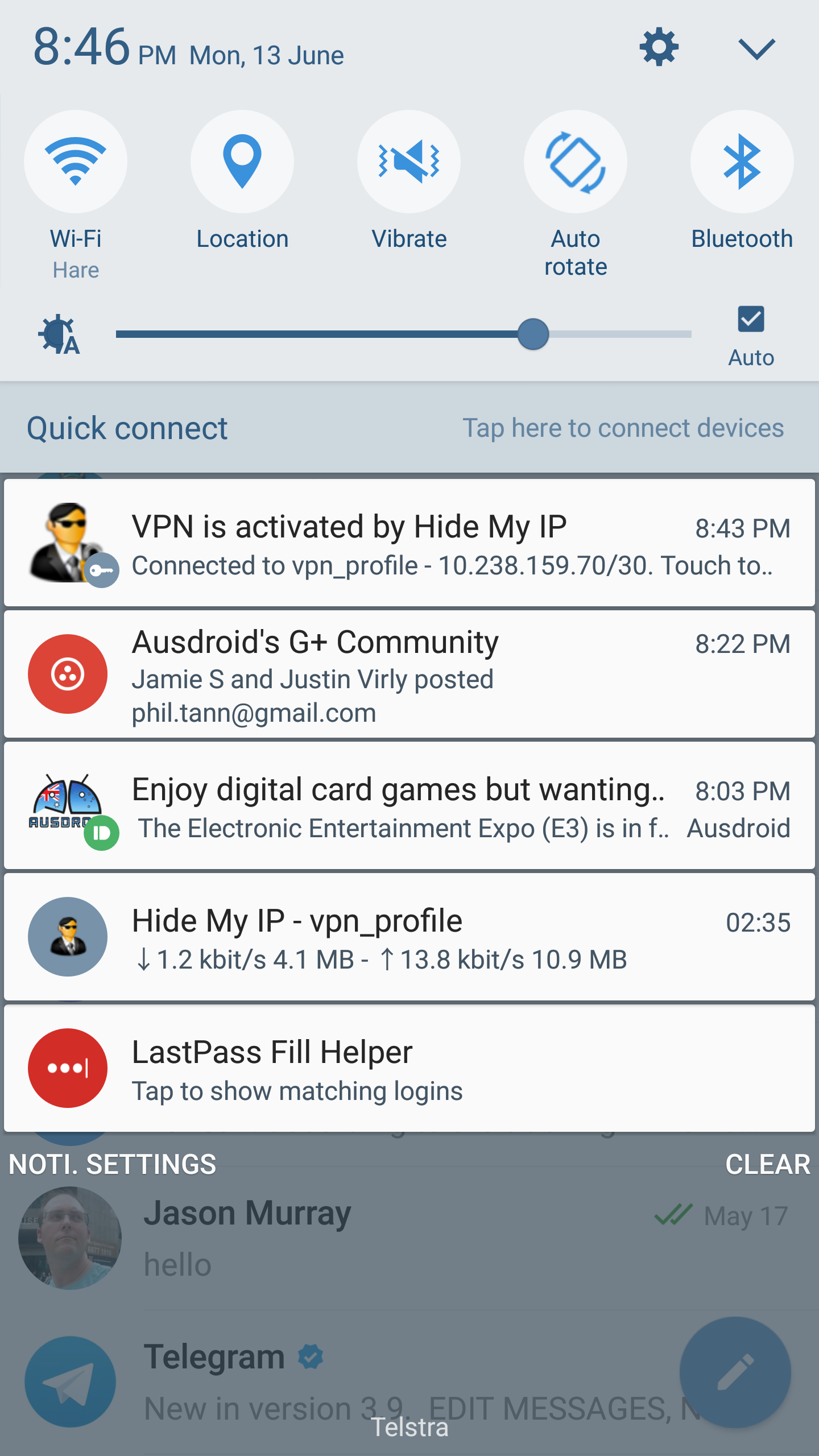Tap the brightness slider track

click(x=404, y=334)
